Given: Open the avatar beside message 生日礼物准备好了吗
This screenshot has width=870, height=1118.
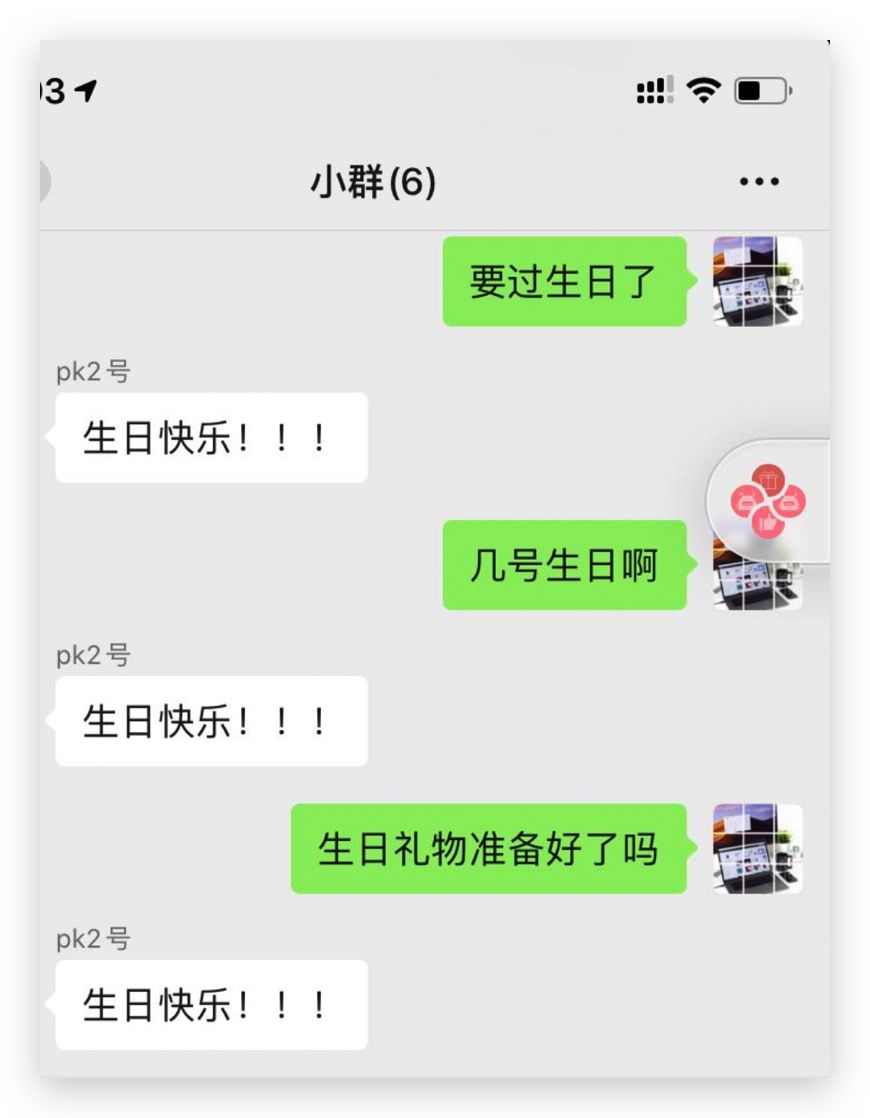Looking at the screenshot, I should tap(757, 848).
